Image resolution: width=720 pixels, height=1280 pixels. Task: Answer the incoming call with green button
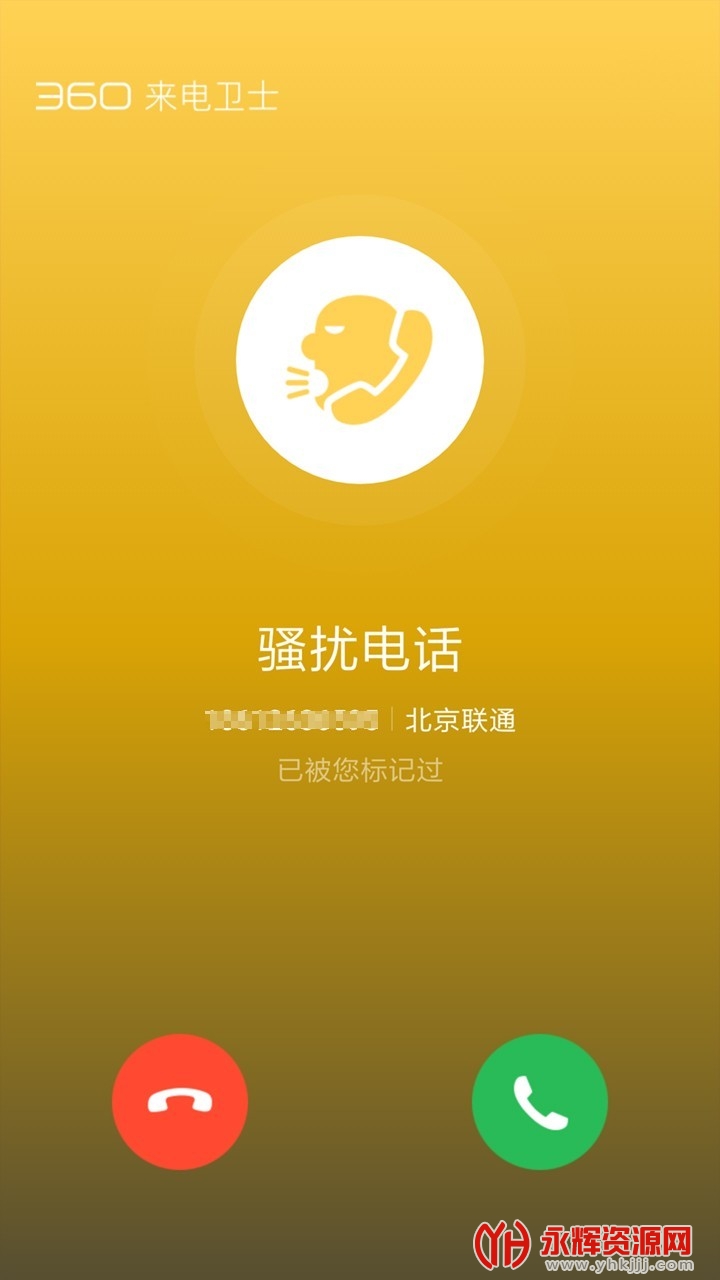point(540,1101)
